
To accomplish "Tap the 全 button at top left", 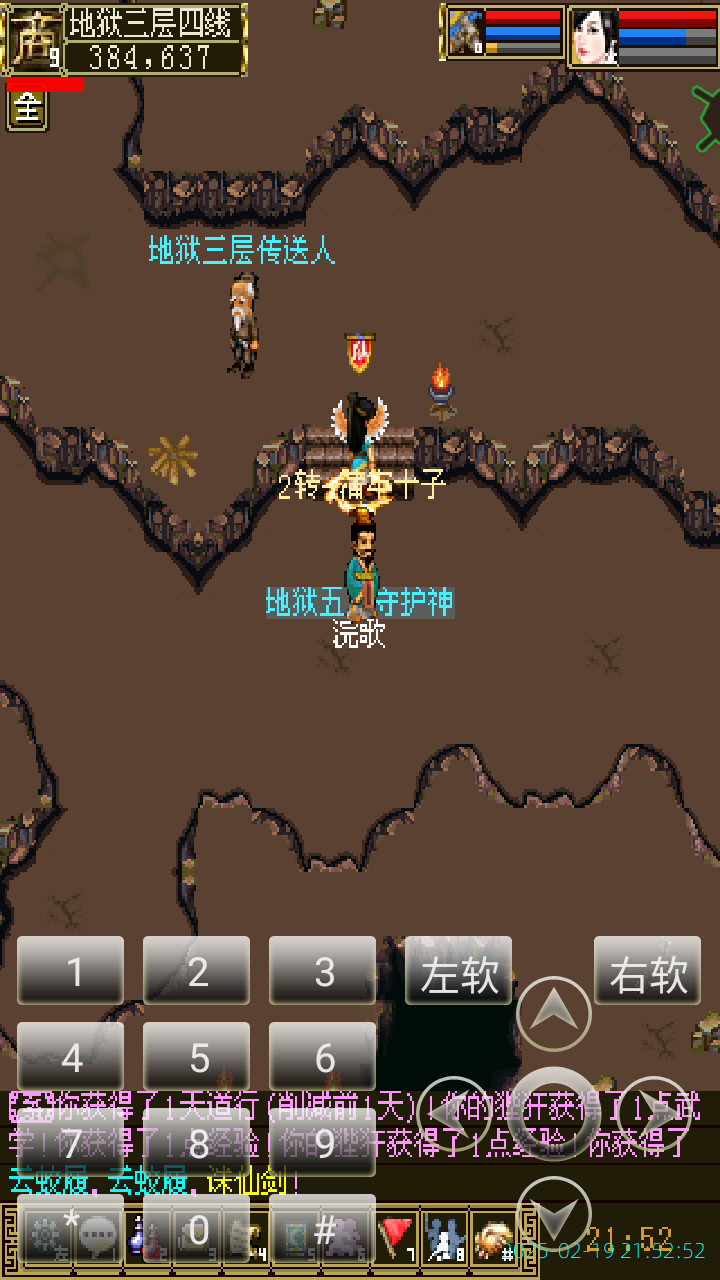I will [x=27, y=110].
